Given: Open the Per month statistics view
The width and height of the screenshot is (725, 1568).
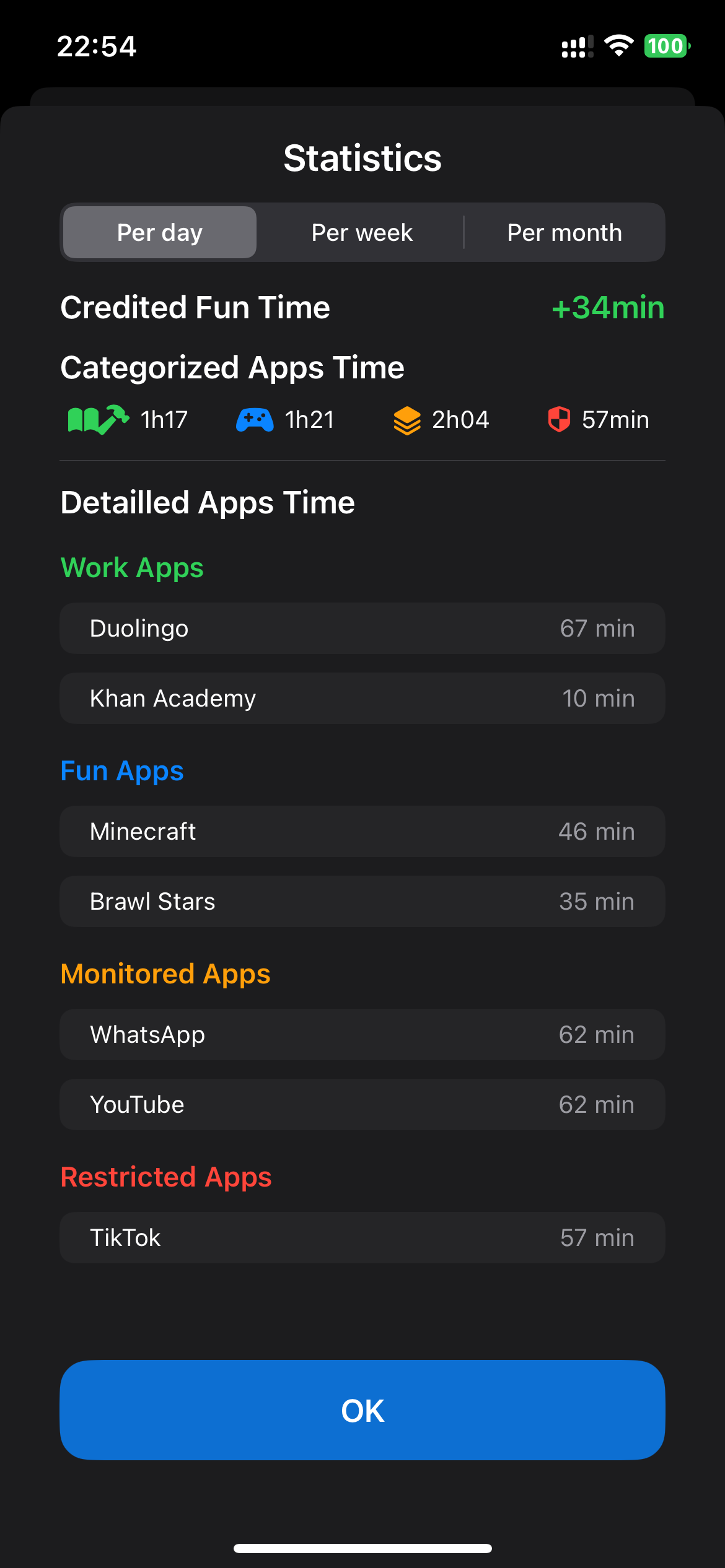Looking at the screenshot, I should point(564,232).
